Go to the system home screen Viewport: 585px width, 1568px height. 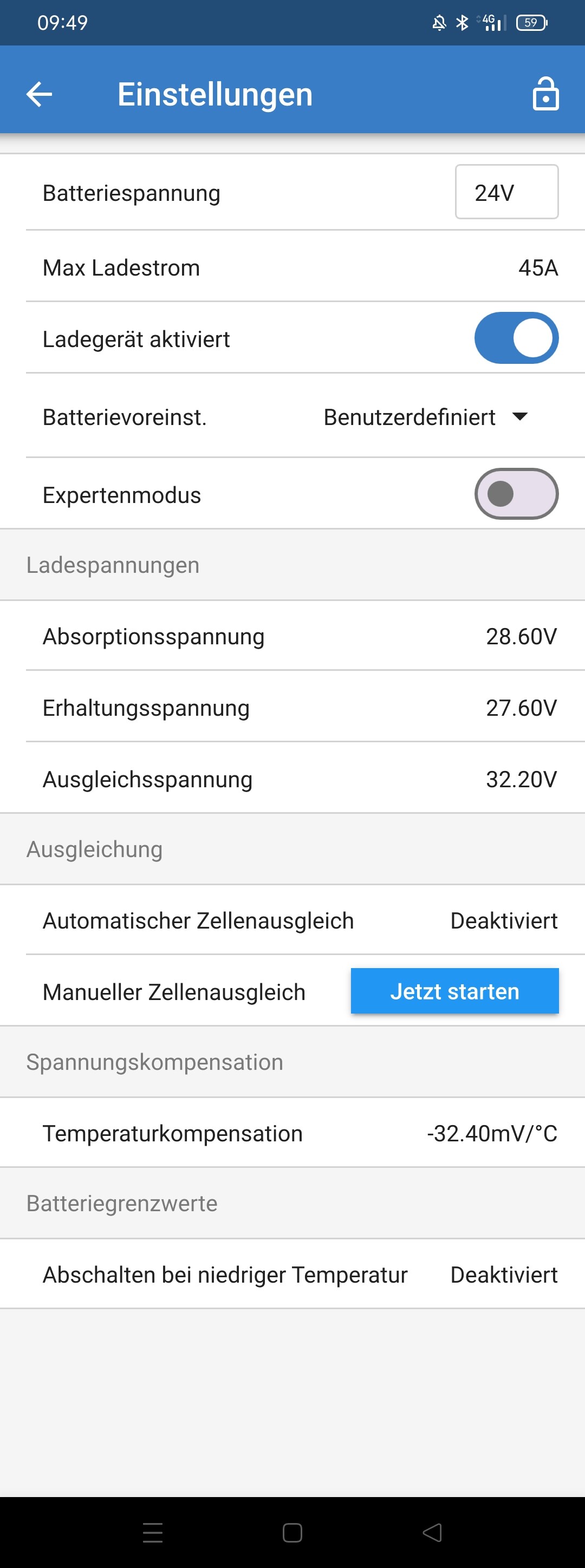tap(292, 1533)
